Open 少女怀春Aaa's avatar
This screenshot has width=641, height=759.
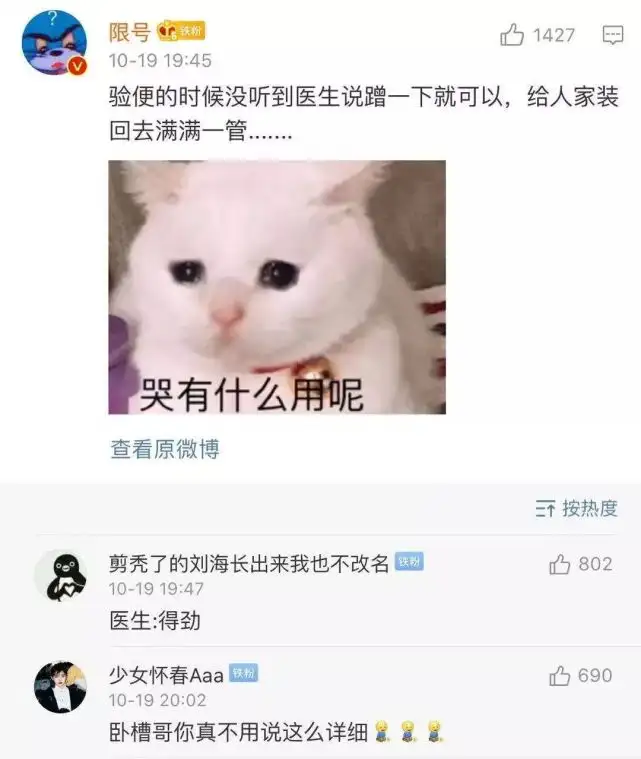pos(61,687)
